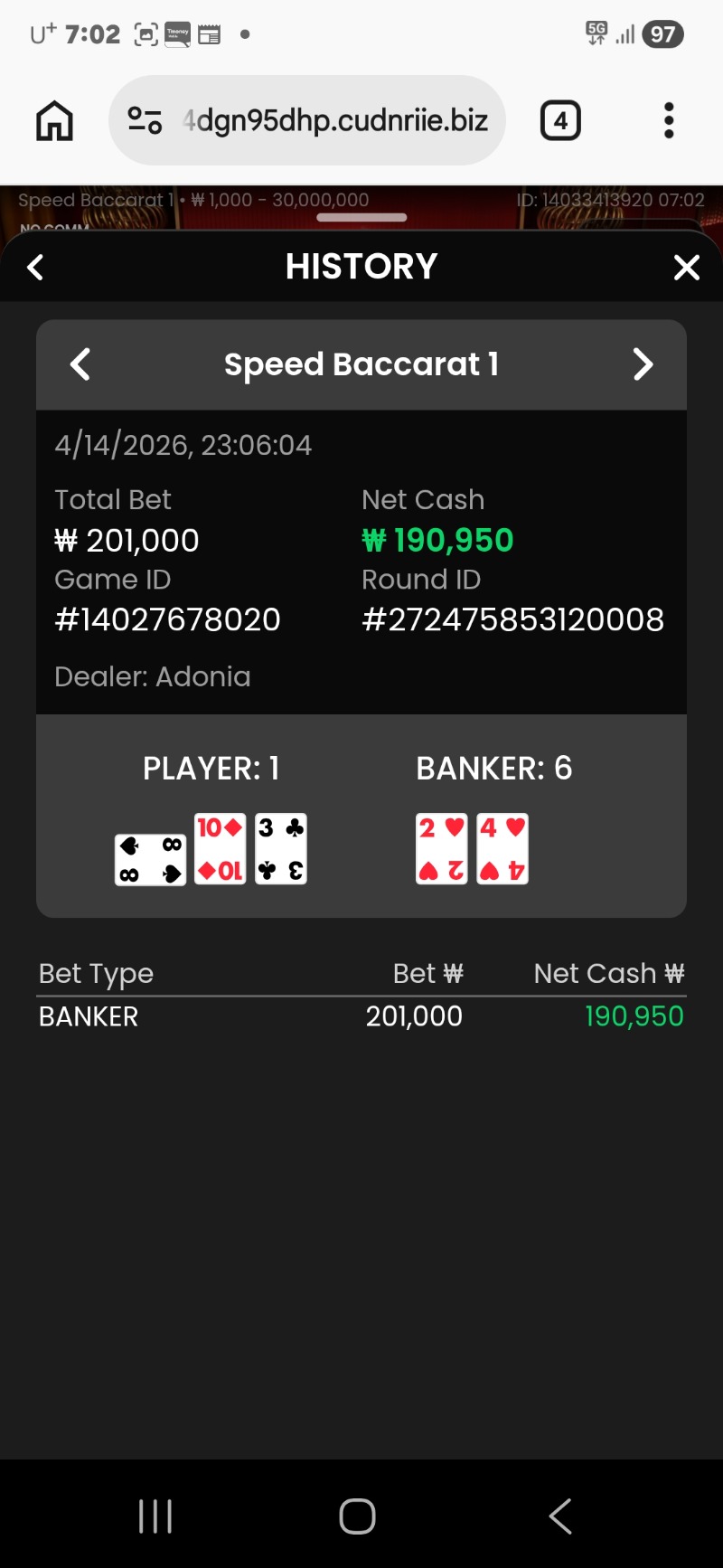723x1568 pixels.
Task: Open system recent apps
Action: coord(155,1516)
